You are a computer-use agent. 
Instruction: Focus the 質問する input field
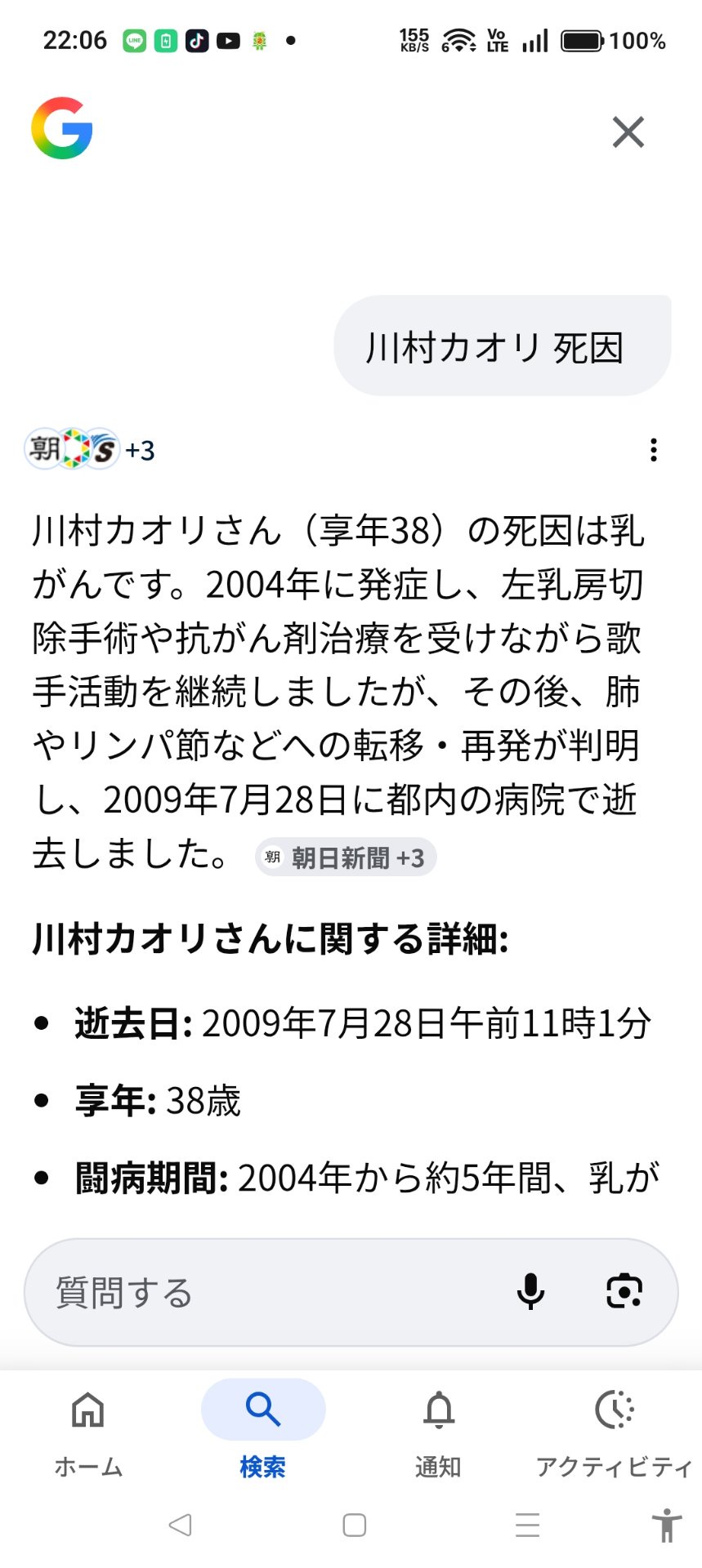[262, 1292]
